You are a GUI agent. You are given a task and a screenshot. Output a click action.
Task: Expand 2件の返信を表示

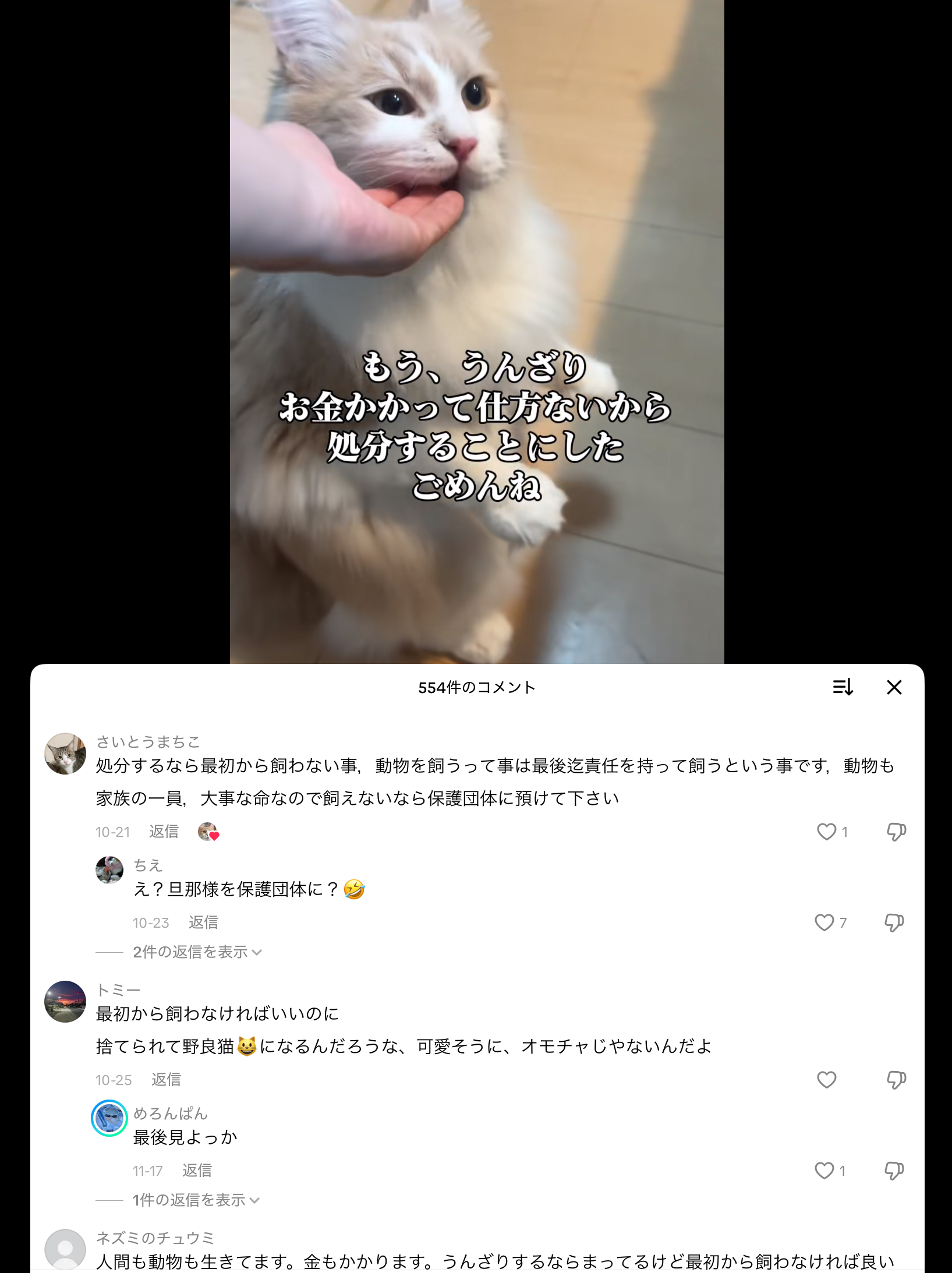click(197, 952)
